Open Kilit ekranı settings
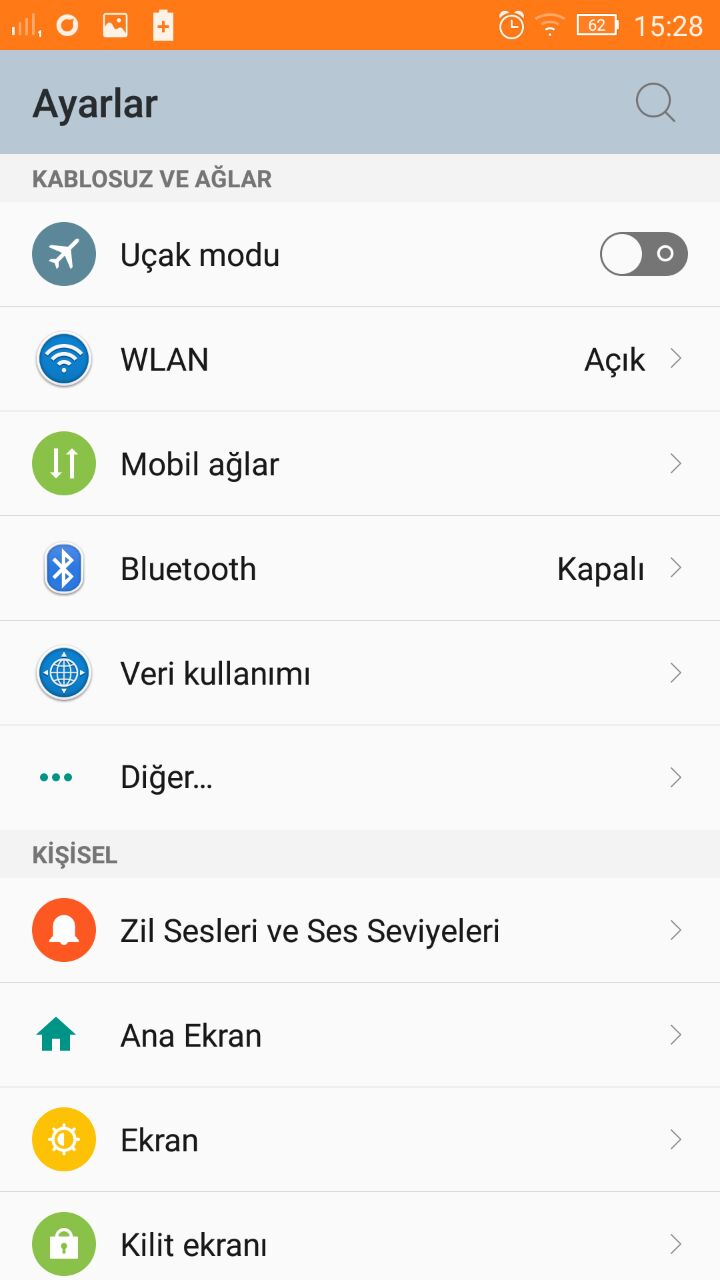720x1280 pixels. pyautogui.click(x=360, y=1244)
